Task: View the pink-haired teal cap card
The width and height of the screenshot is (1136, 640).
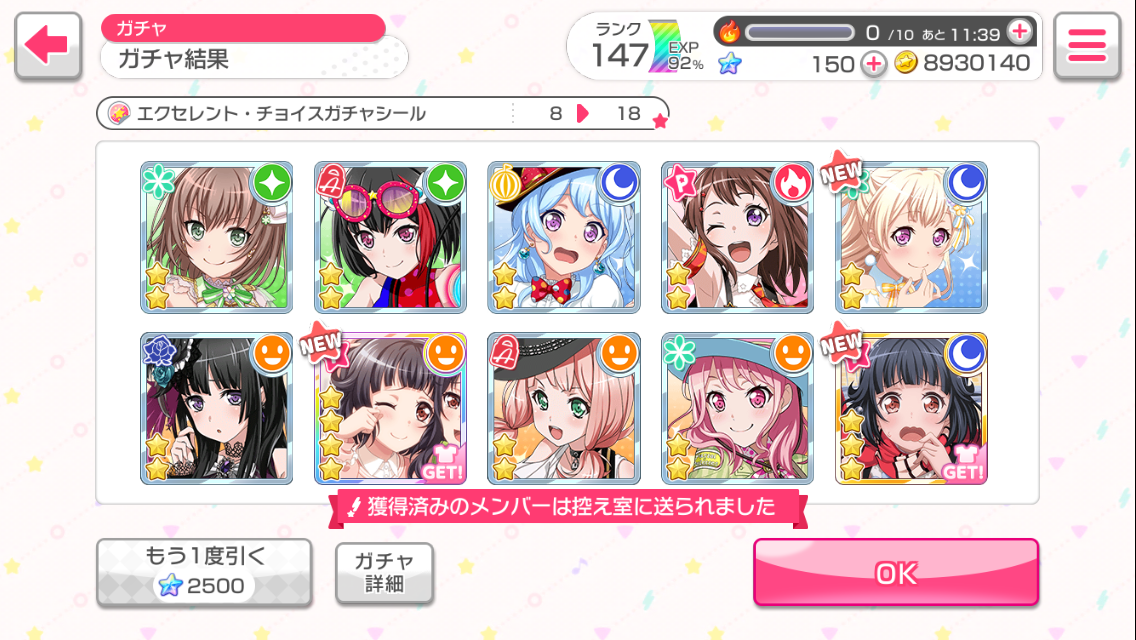Action: coord(738,409)
